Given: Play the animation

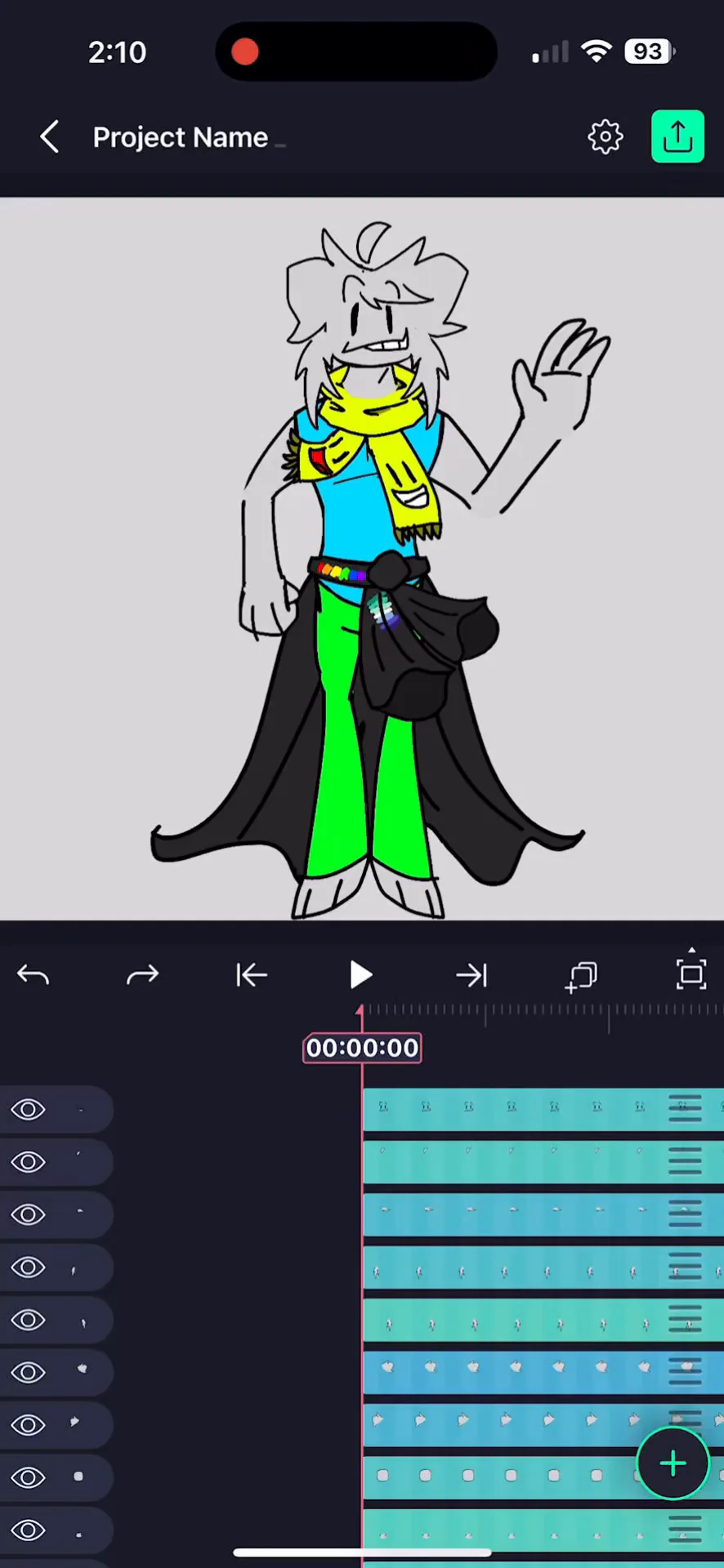Looking at the screenshot, I should 360,975.
